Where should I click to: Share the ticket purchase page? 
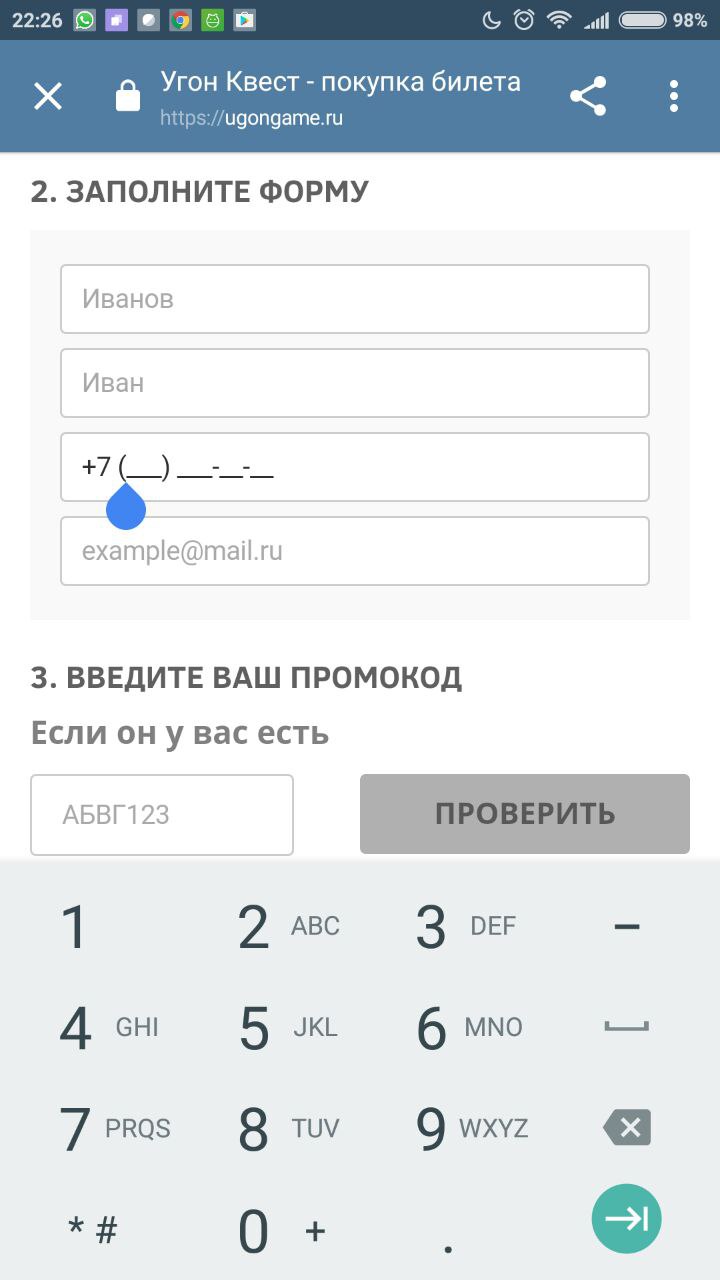pos(588,96)
